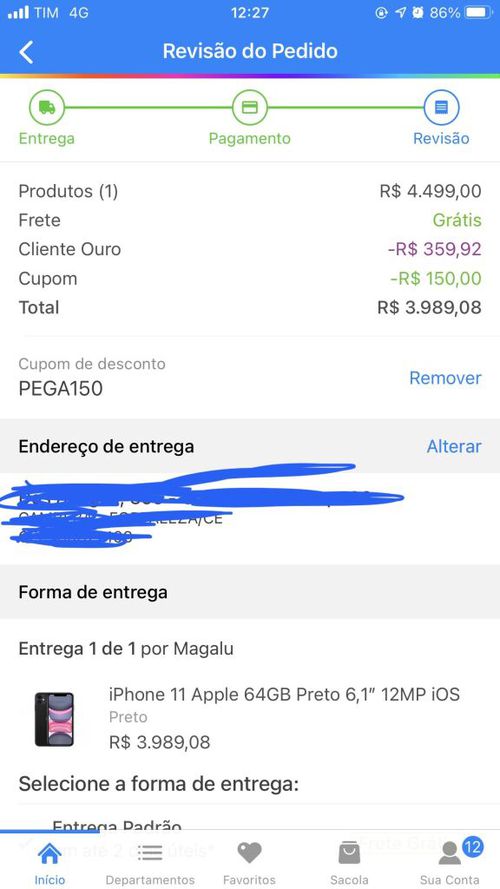
Task: Remove the PEGA150 coupon
Action: 445,378
